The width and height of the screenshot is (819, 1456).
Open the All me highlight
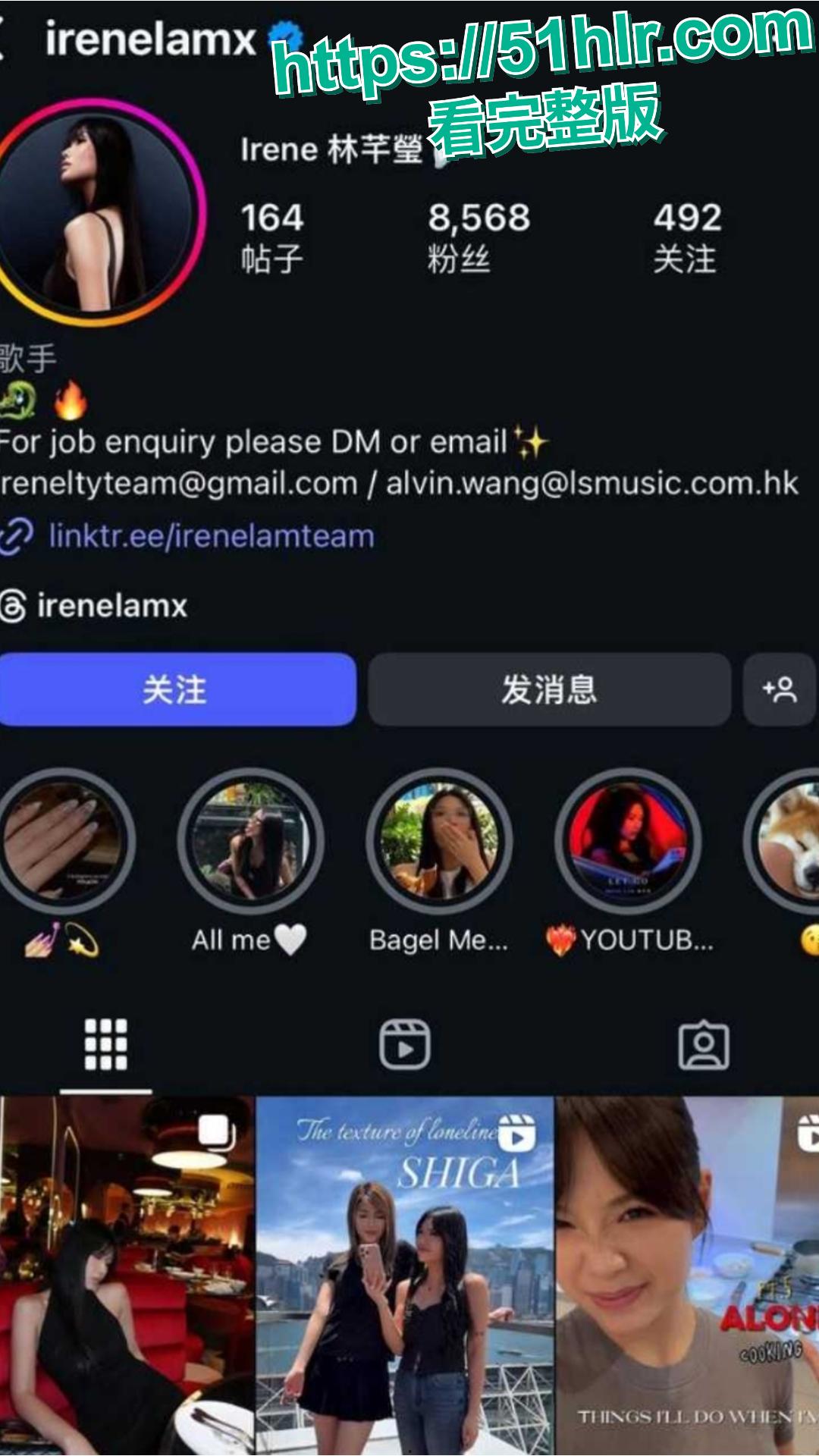coord(250,842)
